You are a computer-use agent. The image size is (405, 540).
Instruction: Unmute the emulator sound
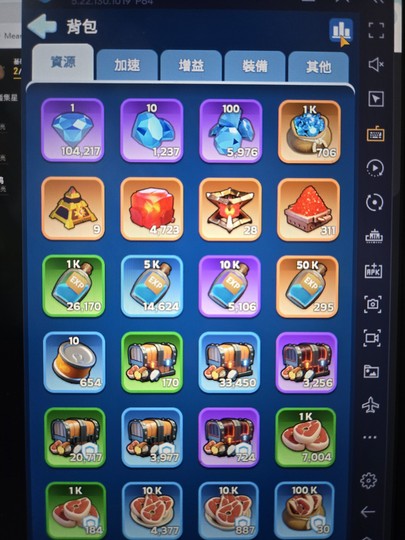pyautogui.click(x=376, y=64)
